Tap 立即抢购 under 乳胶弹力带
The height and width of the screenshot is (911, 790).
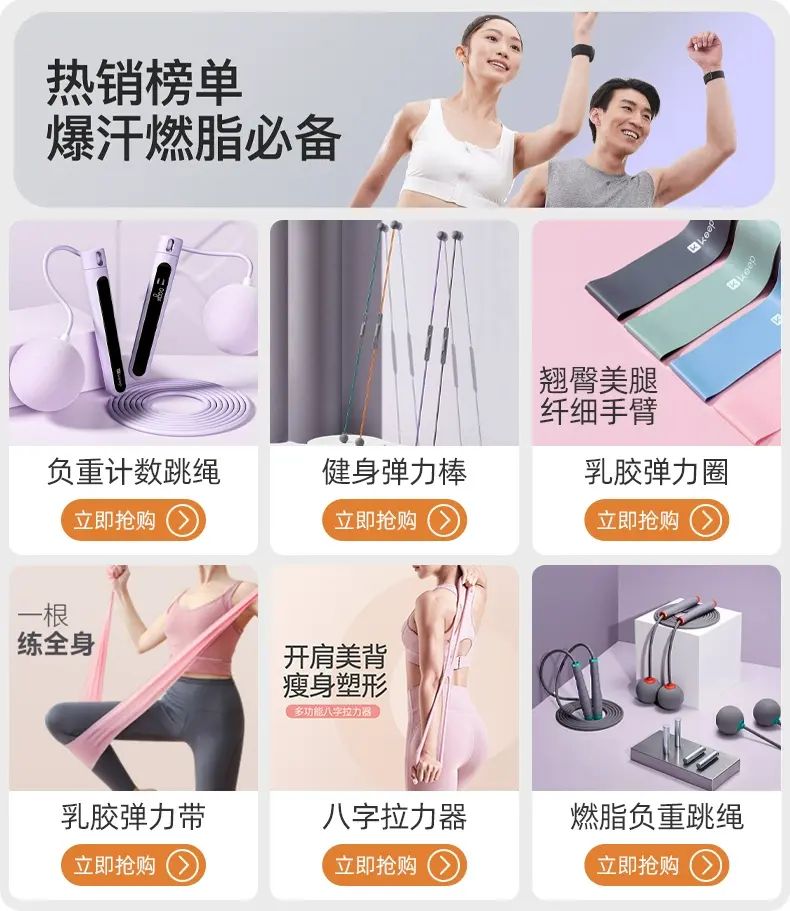point(133,865)
